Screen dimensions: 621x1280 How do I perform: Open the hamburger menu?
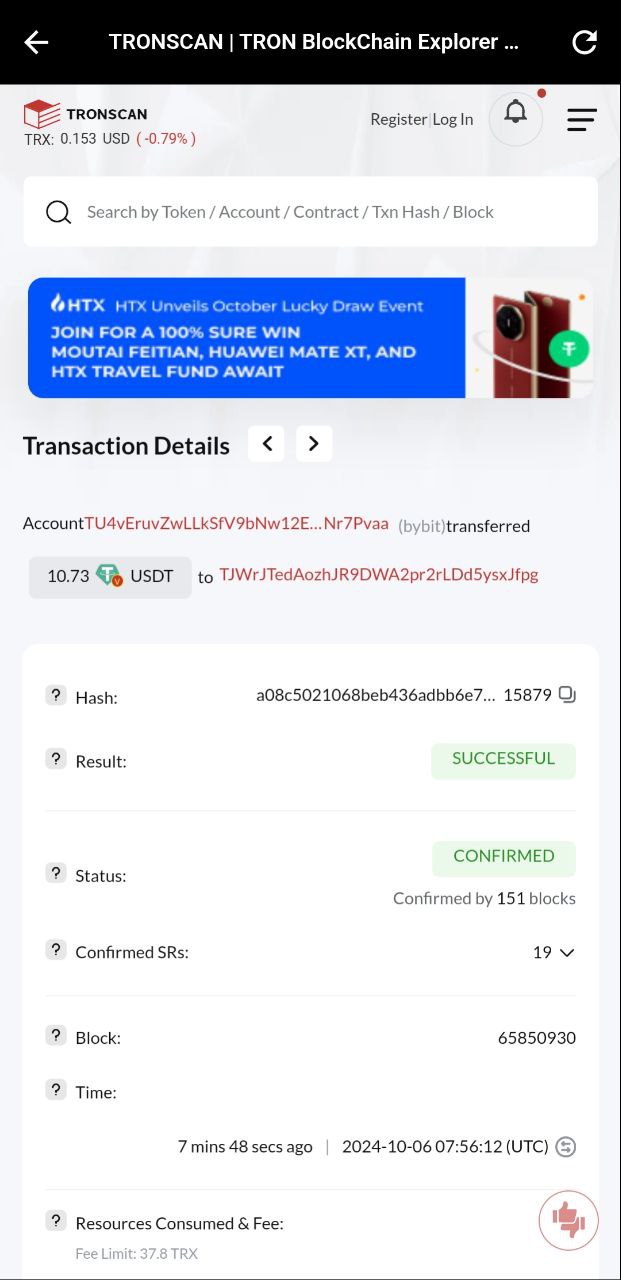(582, 120)
